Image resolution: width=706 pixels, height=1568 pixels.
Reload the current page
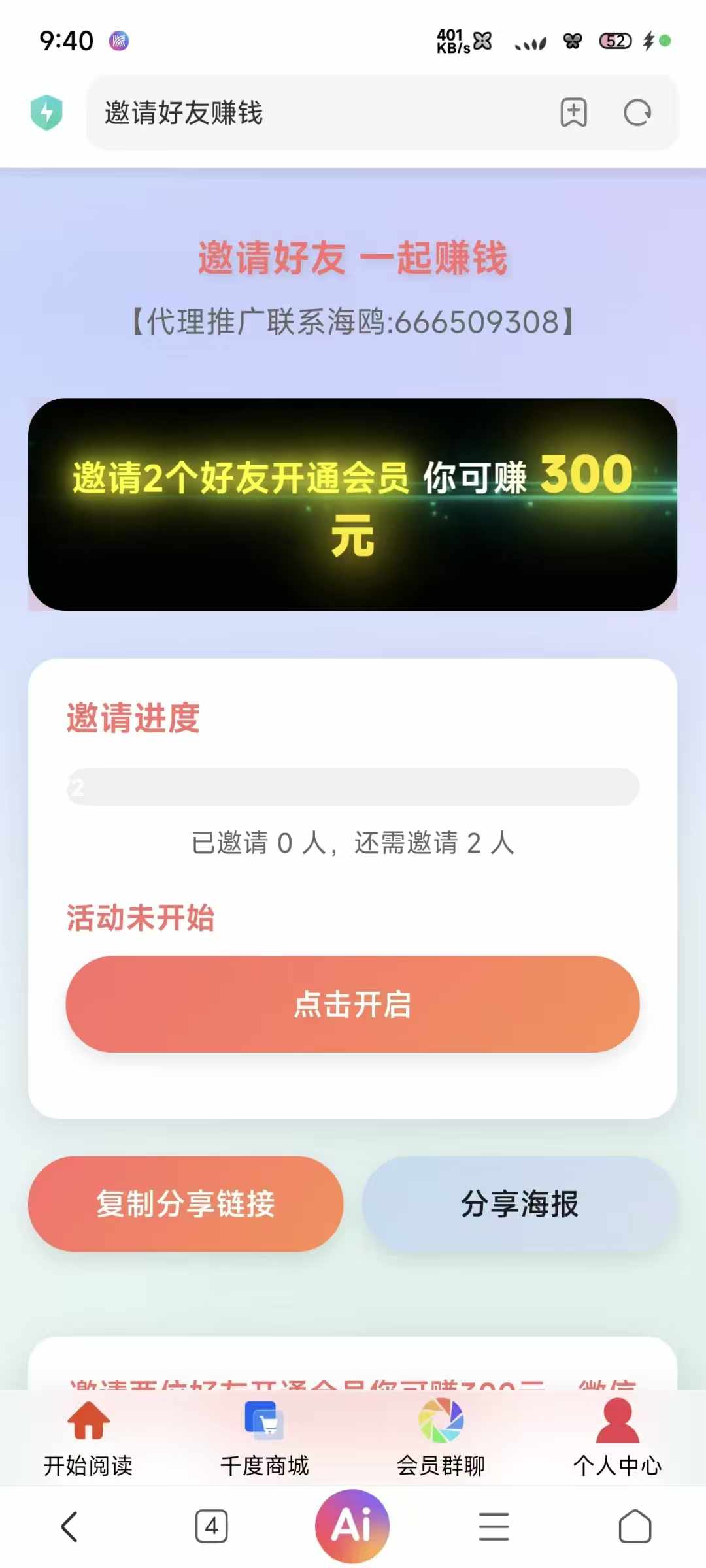[x=637, y=112]
